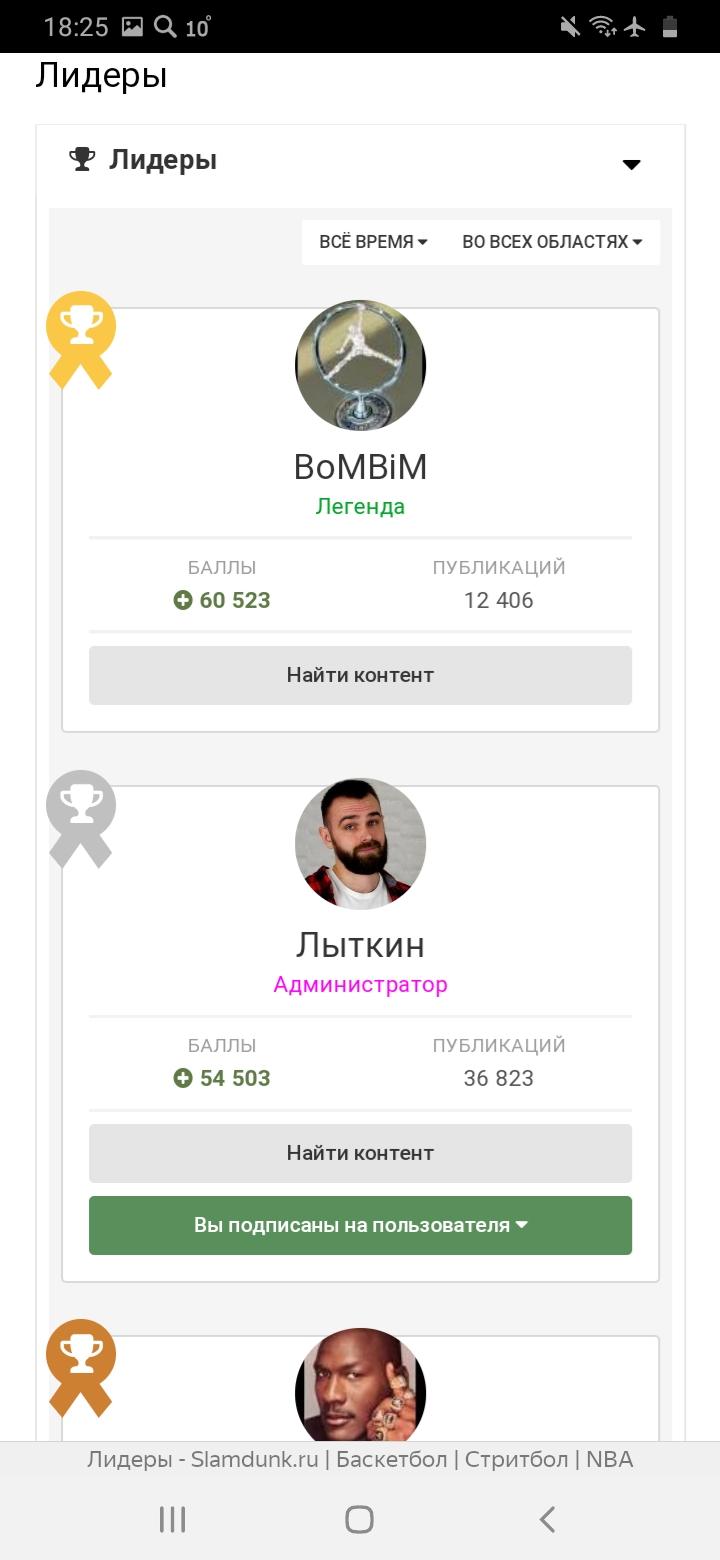Open the Вы подписаны на пользователя dropdown

click(360, 1225)
